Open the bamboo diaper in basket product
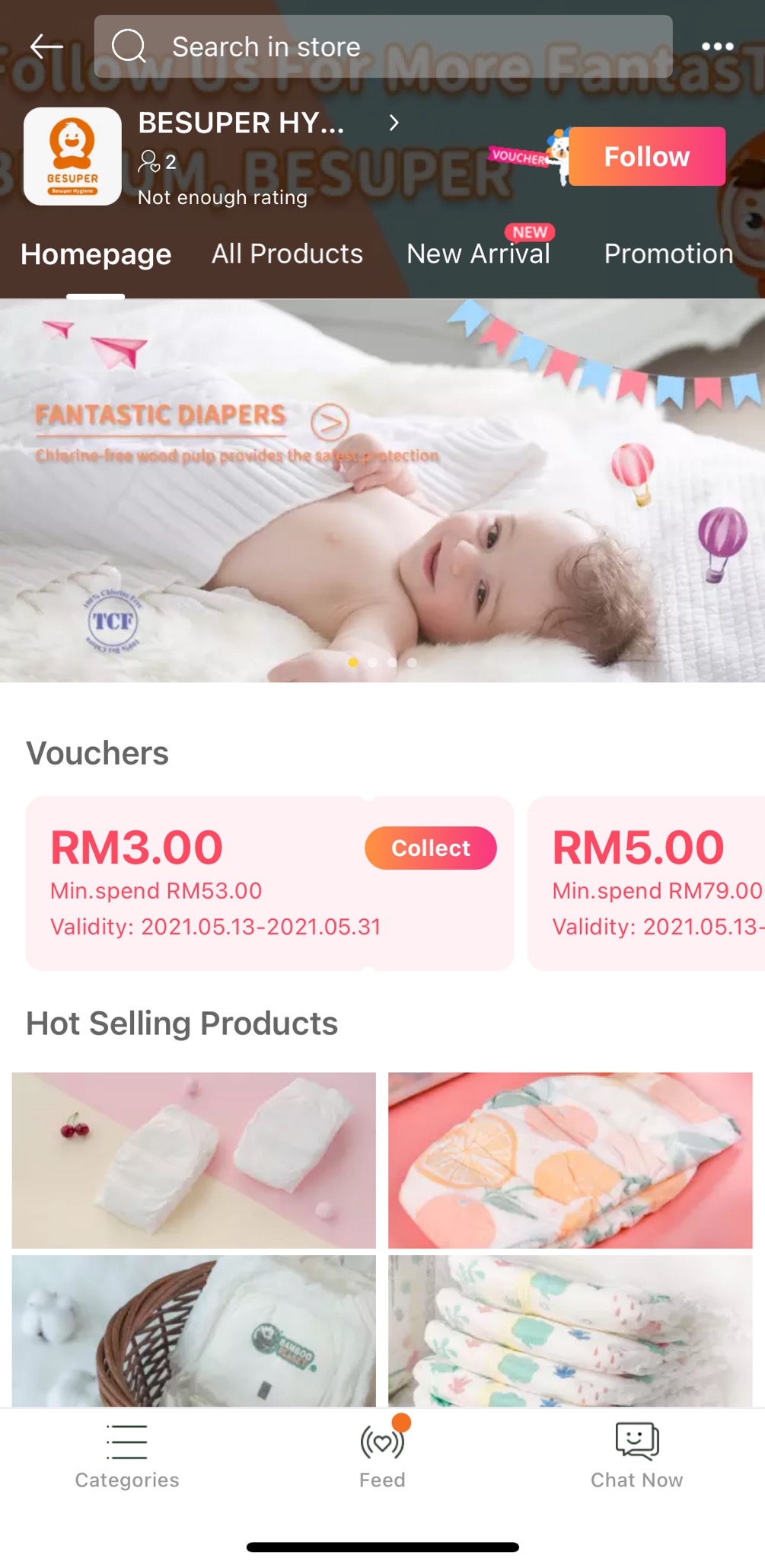The width and height of the screenshot is (765, 1568). click(194, 1330)
